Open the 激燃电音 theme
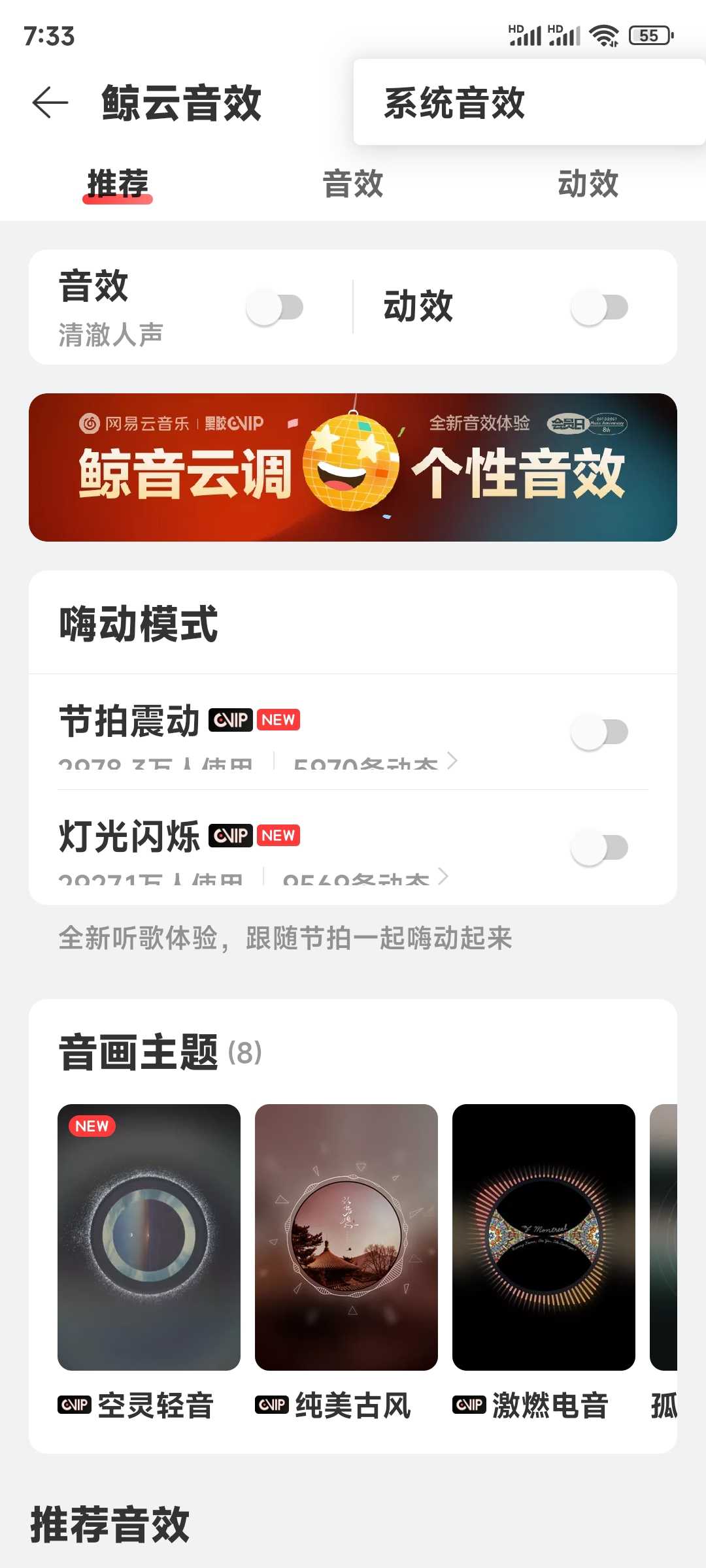Screen dimensions: 706x1568 543,1237
